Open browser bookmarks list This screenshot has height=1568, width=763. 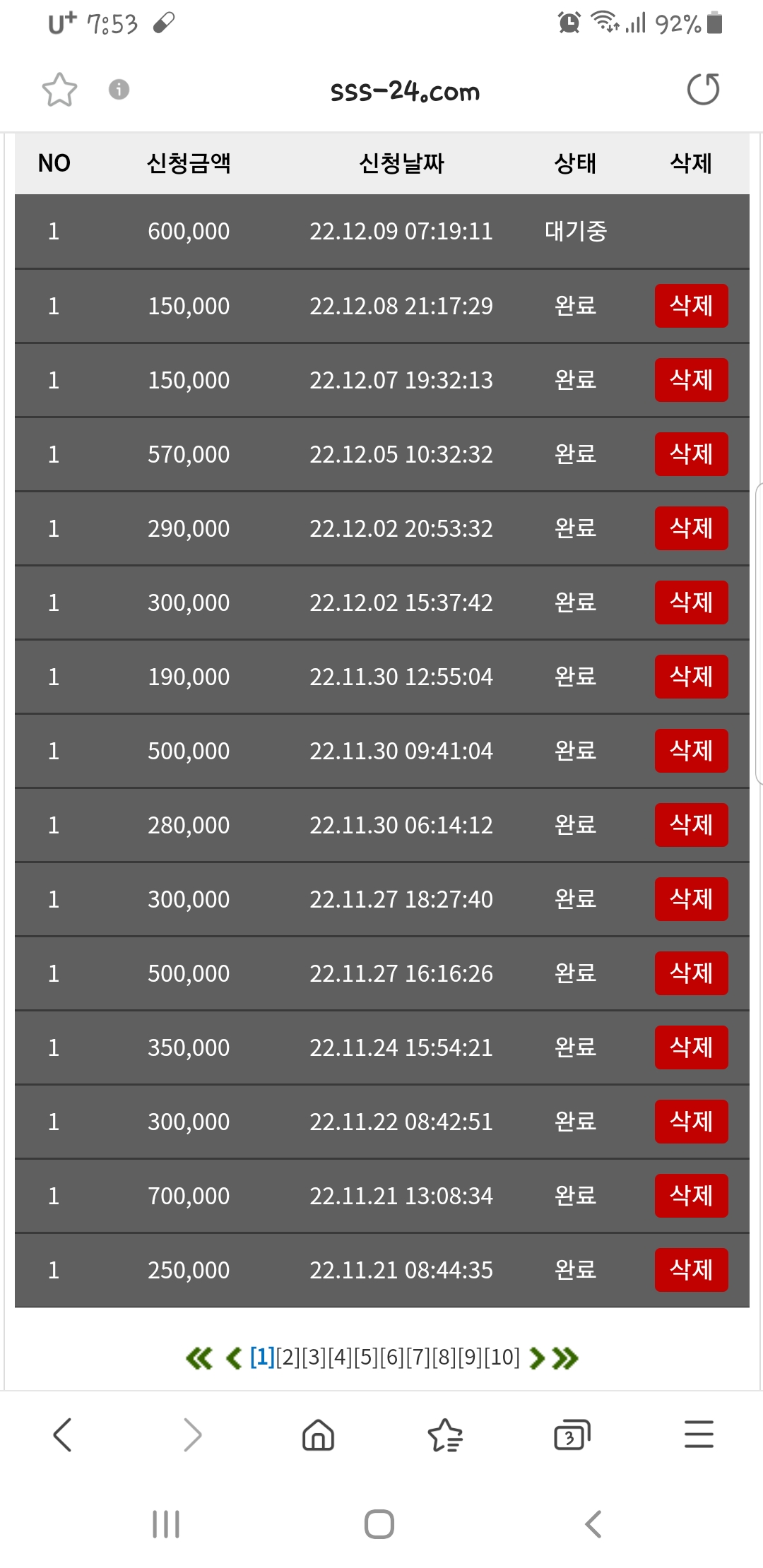point(445,1435)
